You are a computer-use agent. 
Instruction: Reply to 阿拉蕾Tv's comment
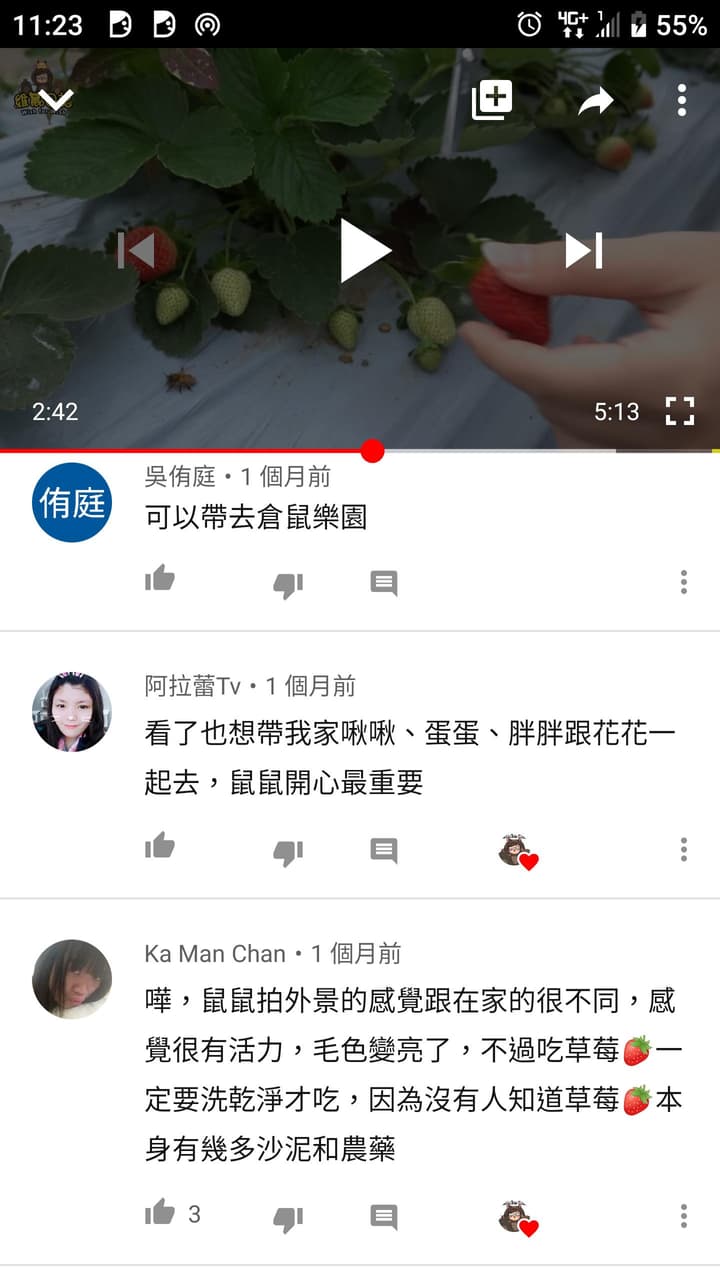pyautogui.click(x=384, y=850)
